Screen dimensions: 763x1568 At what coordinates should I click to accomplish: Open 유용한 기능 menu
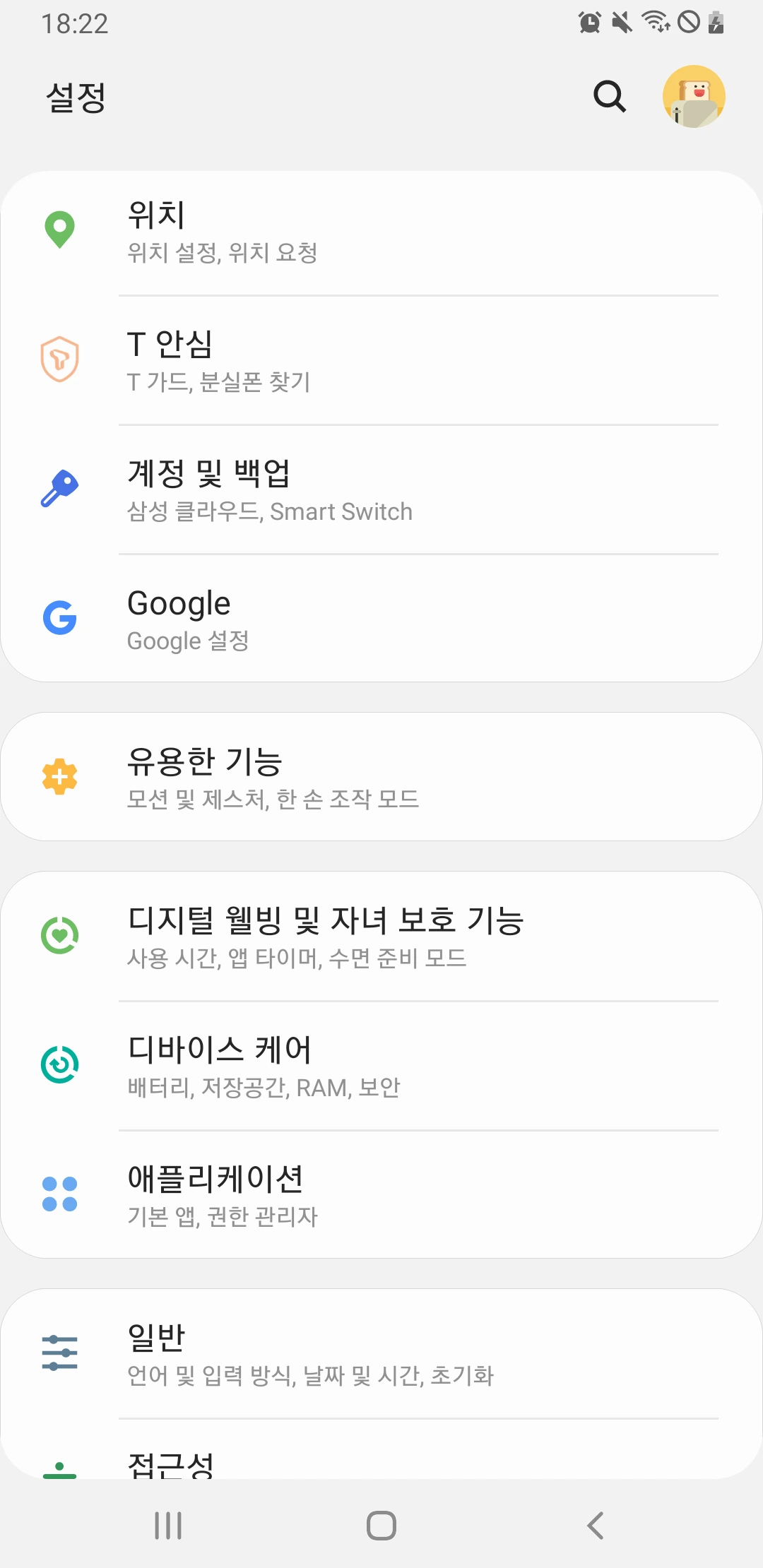tap(381, 777)
